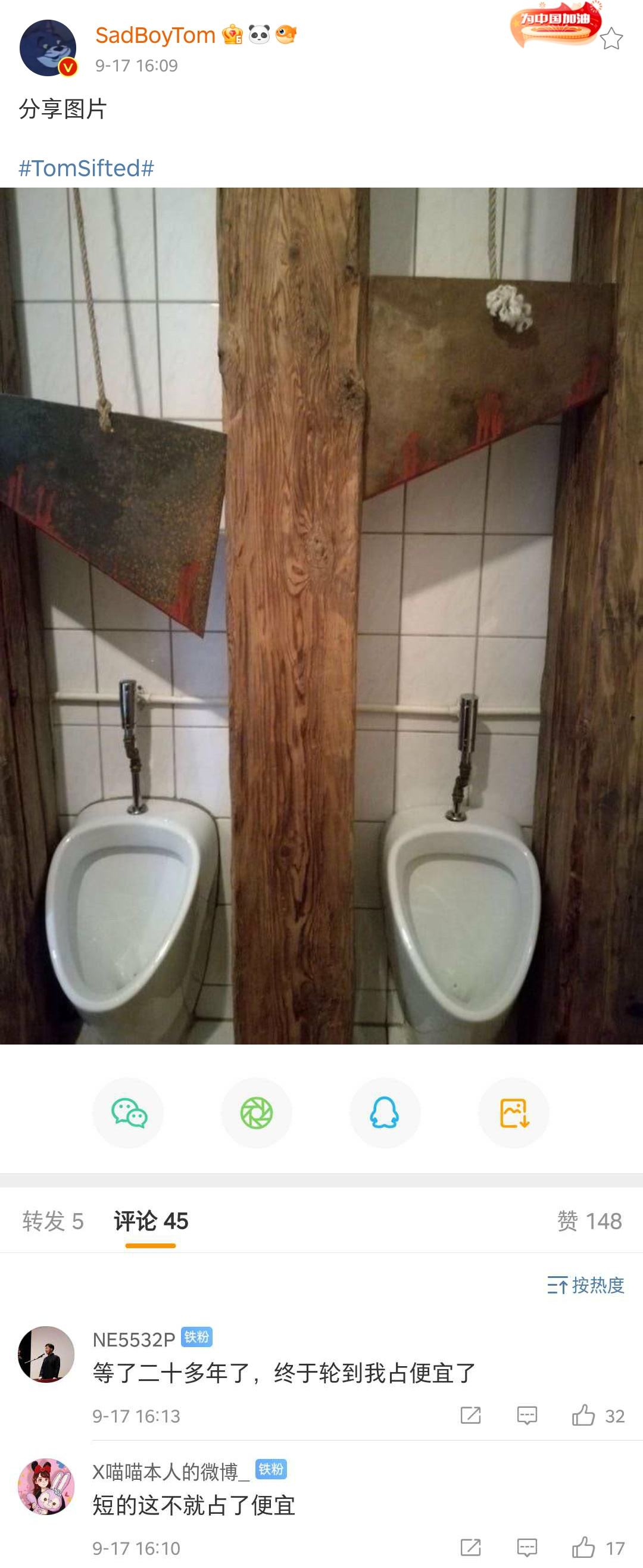The width and height of the screenshot is (643, 1568).
Task: Save the image to the device
Action: (x=513, y=1112)
